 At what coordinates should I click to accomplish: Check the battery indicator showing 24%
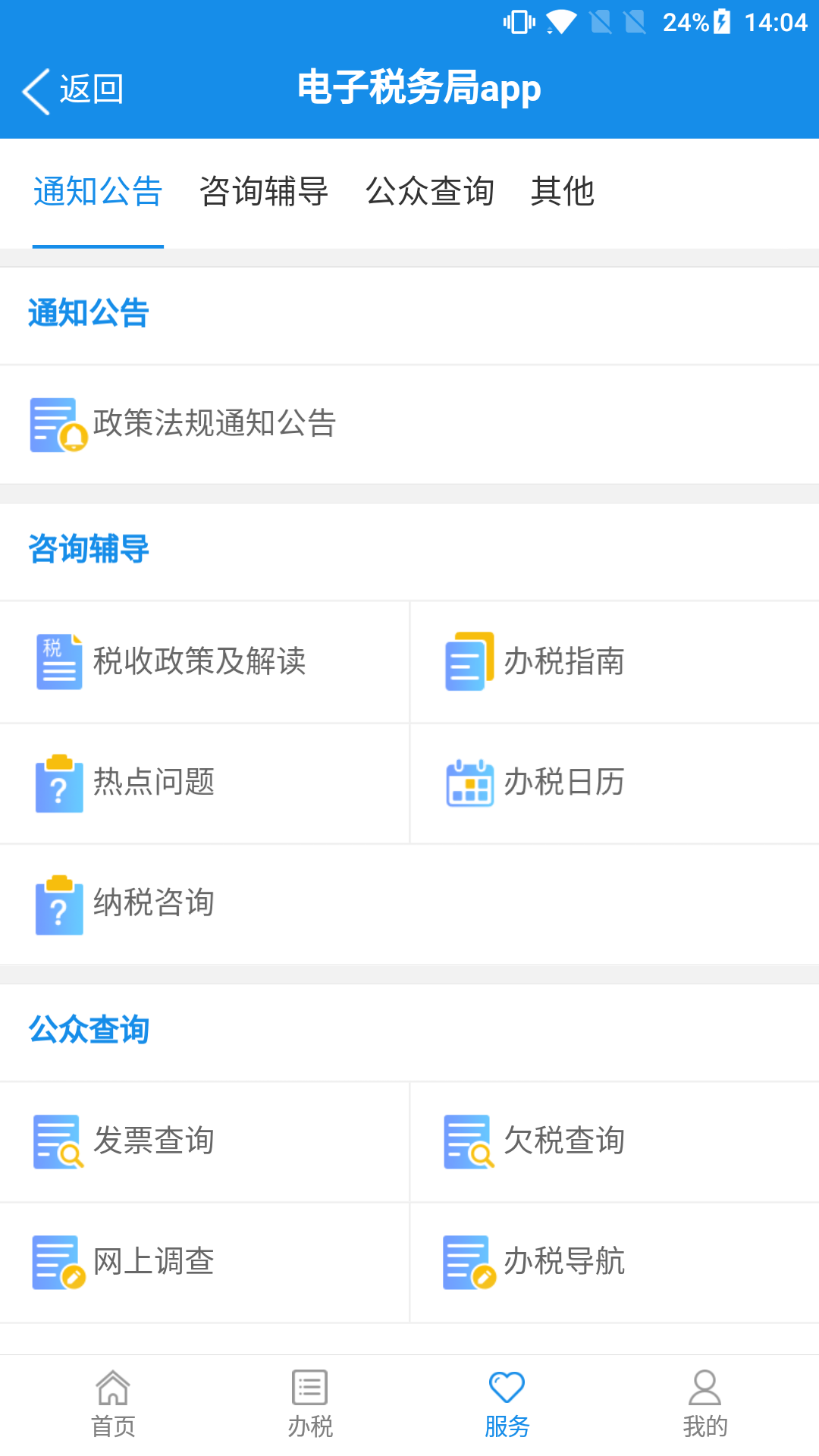(681, 22)
